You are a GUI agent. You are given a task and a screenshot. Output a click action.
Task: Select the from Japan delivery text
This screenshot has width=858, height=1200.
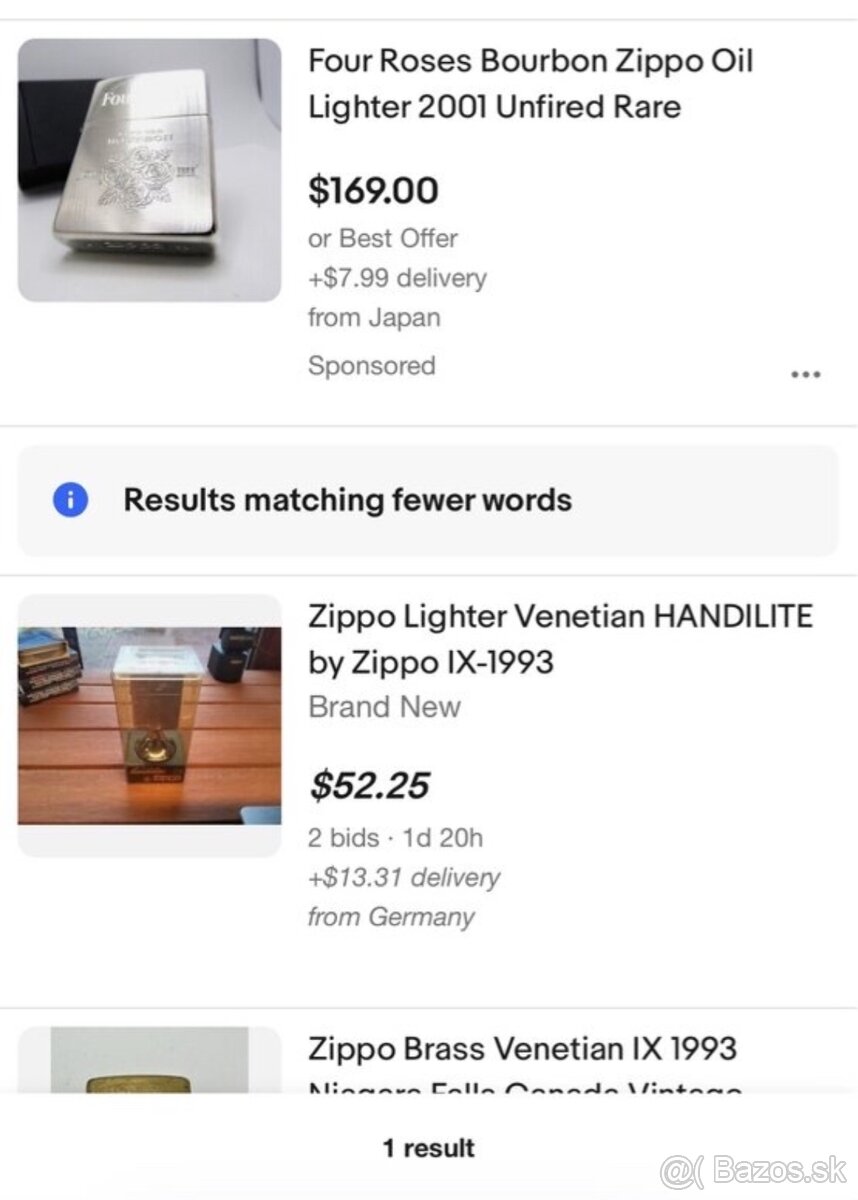[x=375, y=317]
